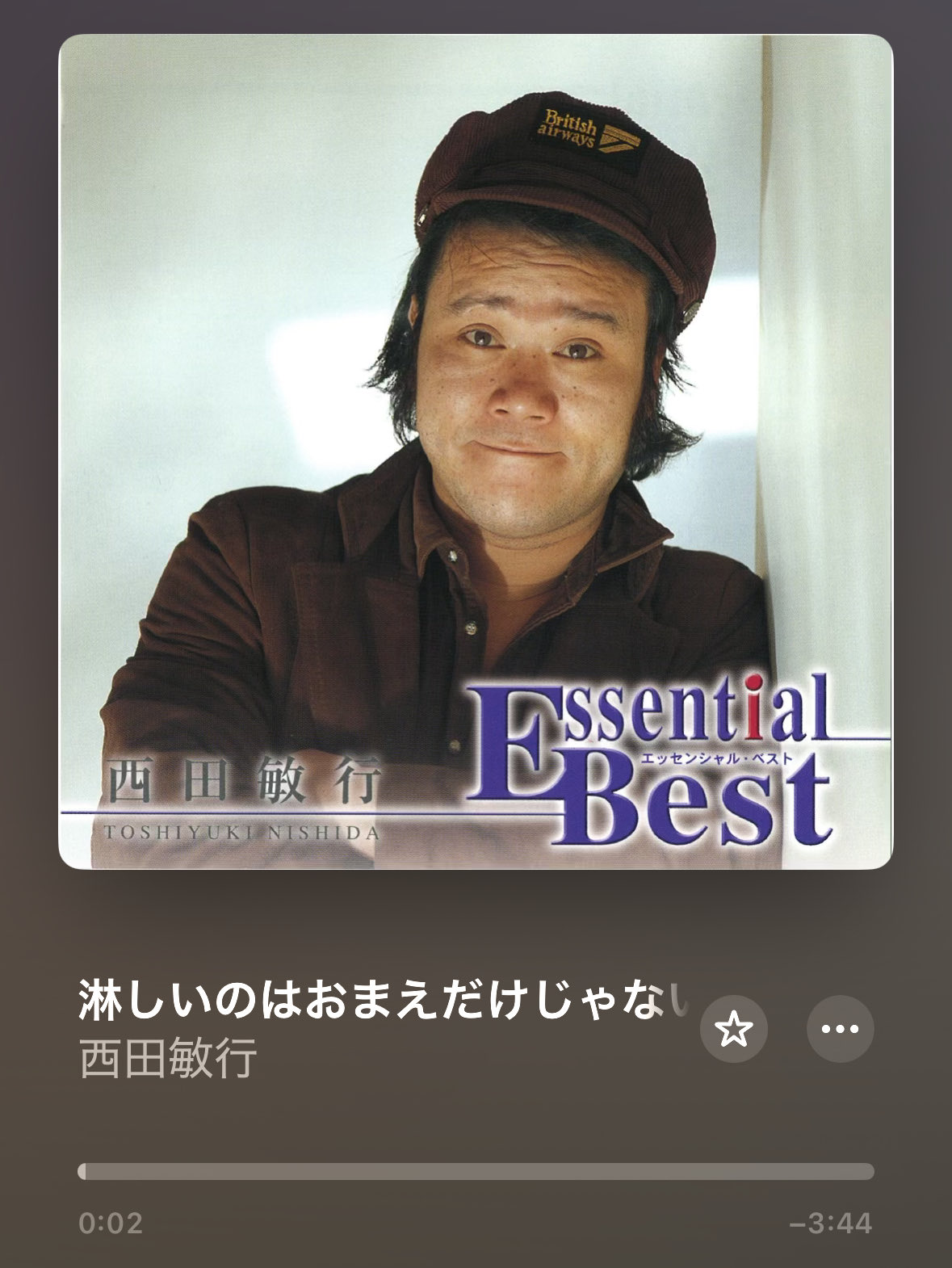Tap the Essential Best album artwork
The height and width of the screenshot is (1268, 952).
(x=476, y=451)
